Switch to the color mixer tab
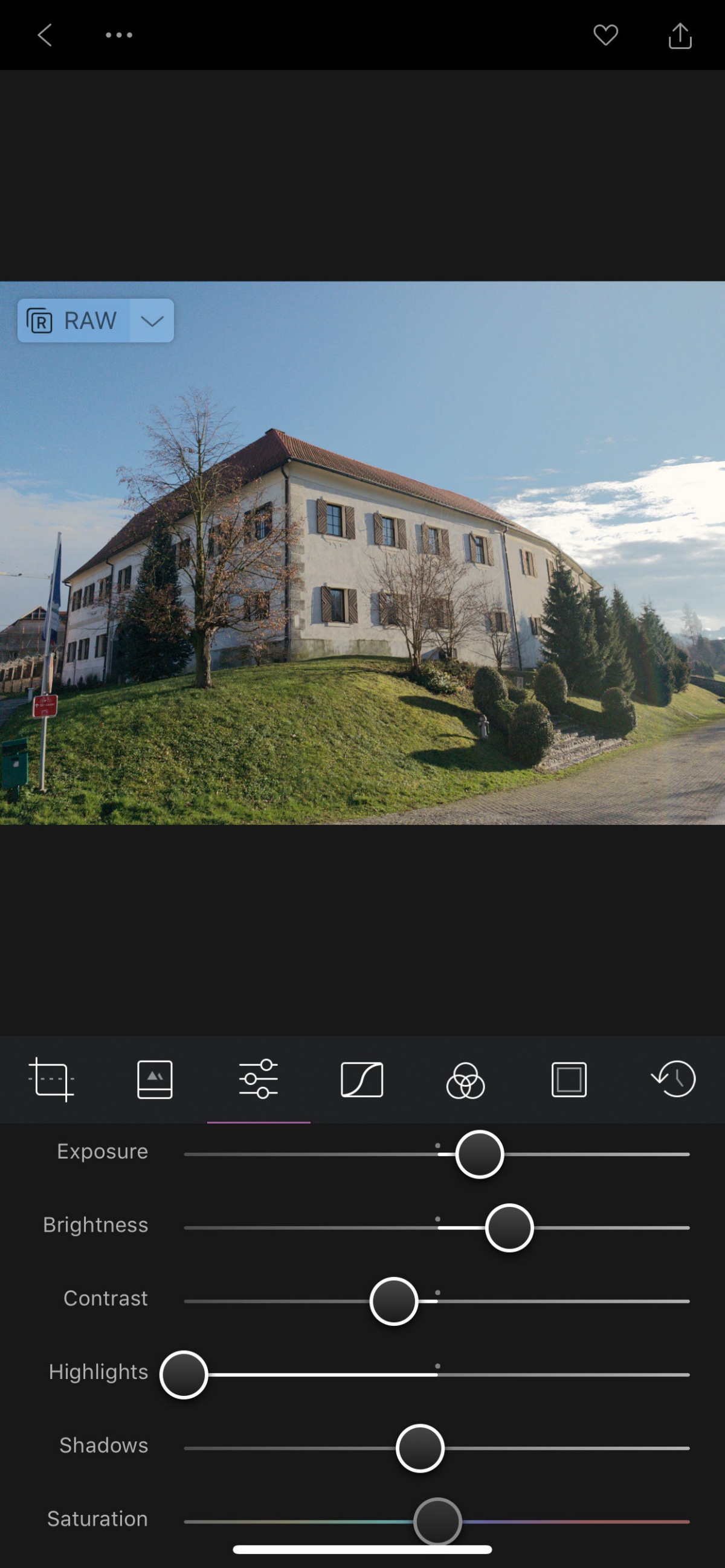The image size is (725, 1568). pos(465,1080)
